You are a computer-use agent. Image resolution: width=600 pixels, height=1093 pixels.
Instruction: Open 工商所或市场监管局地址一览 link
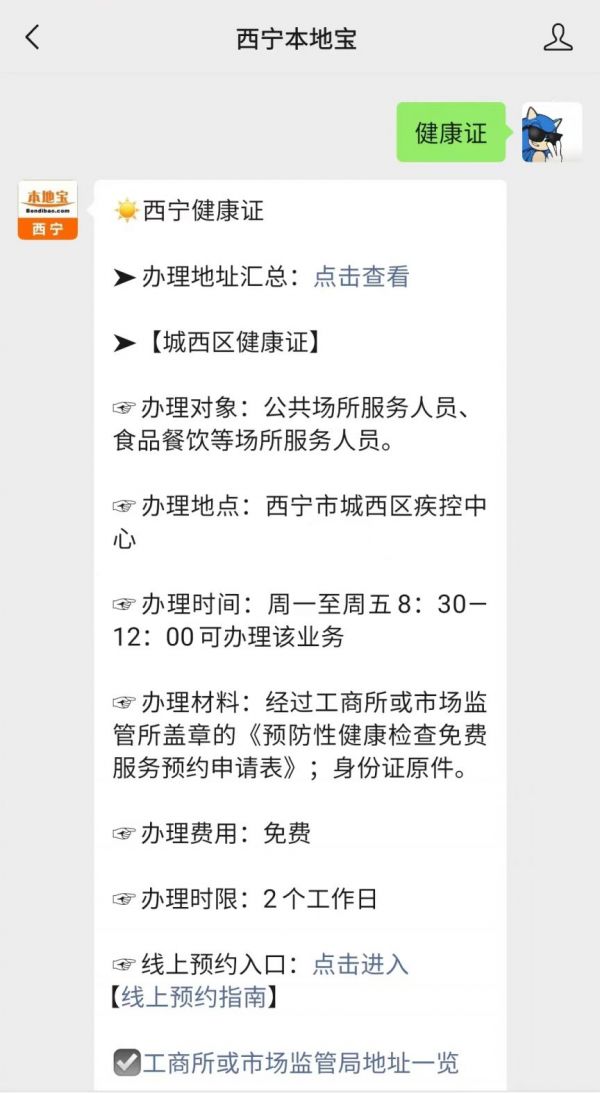pos(301,1063)
